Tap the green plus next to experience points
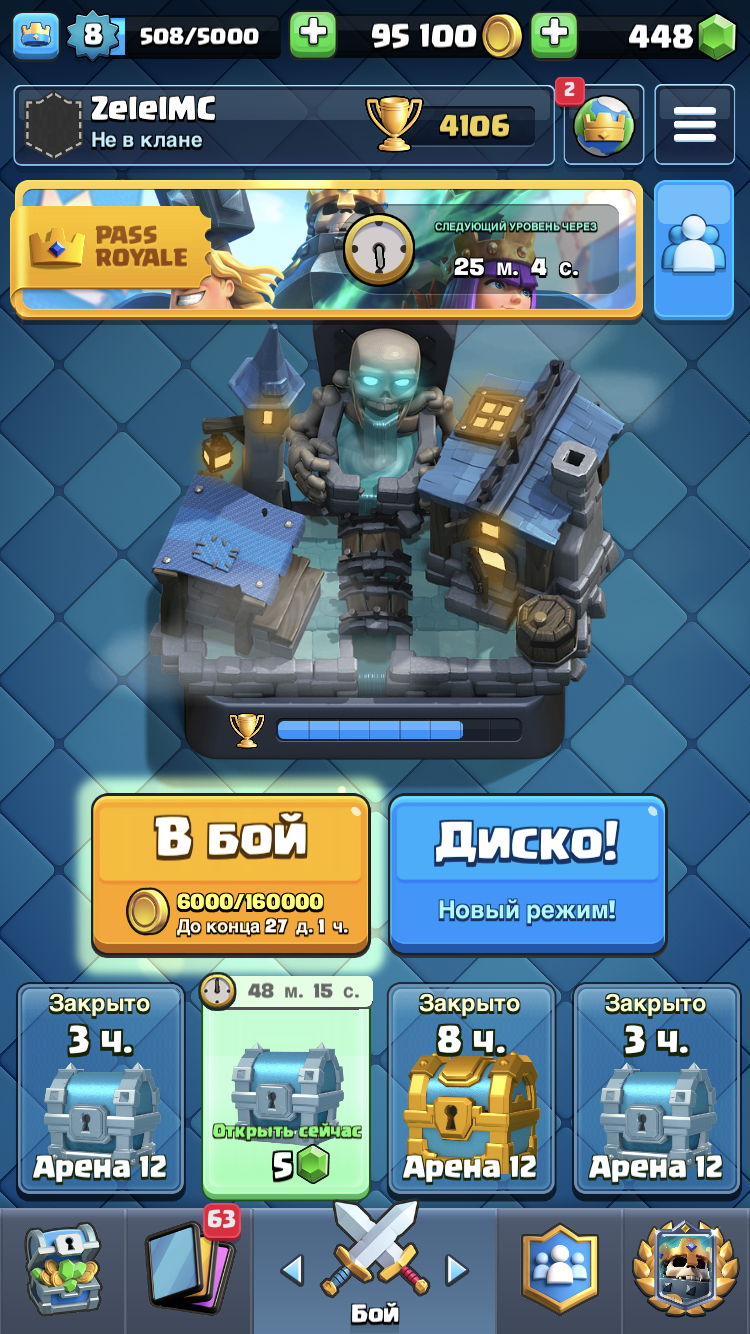The width and height of the screenshot is (750, 1334). [313, 35]
